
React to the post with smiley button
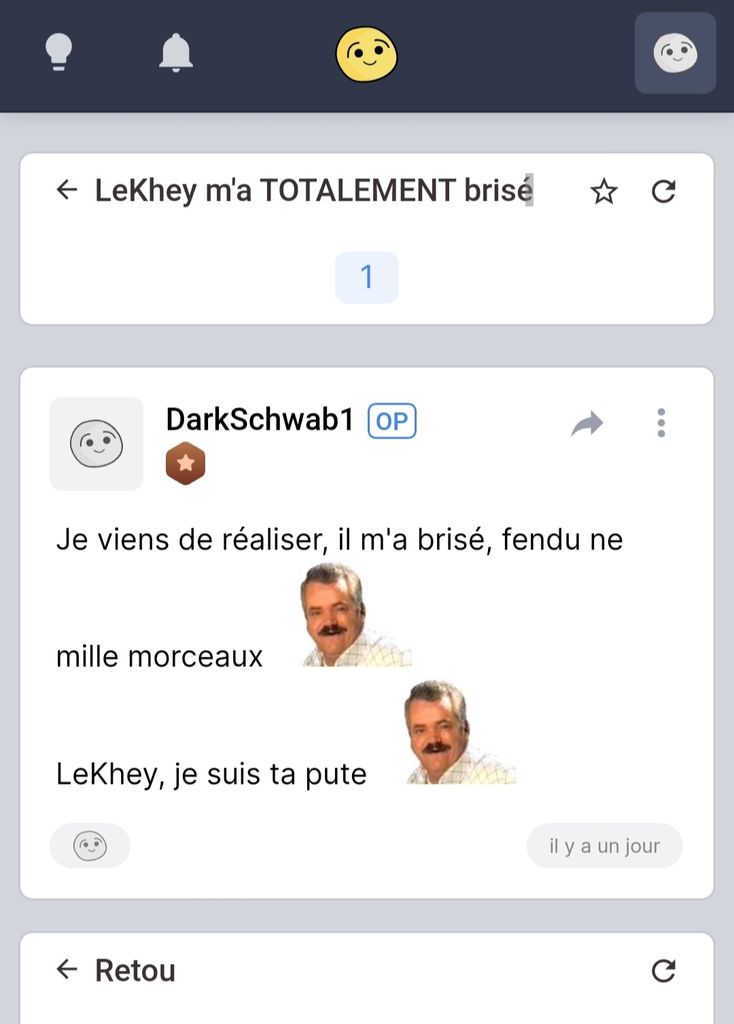[x=90, y=846]
